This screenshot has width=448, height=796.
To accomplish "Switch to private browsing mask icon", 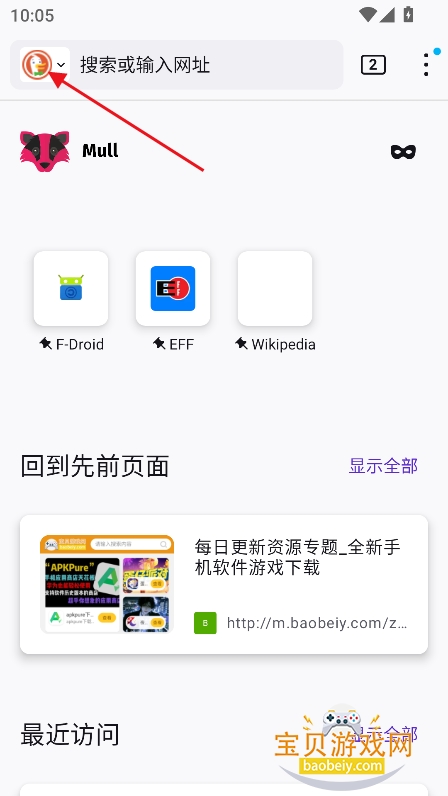I will pos(403,151).
